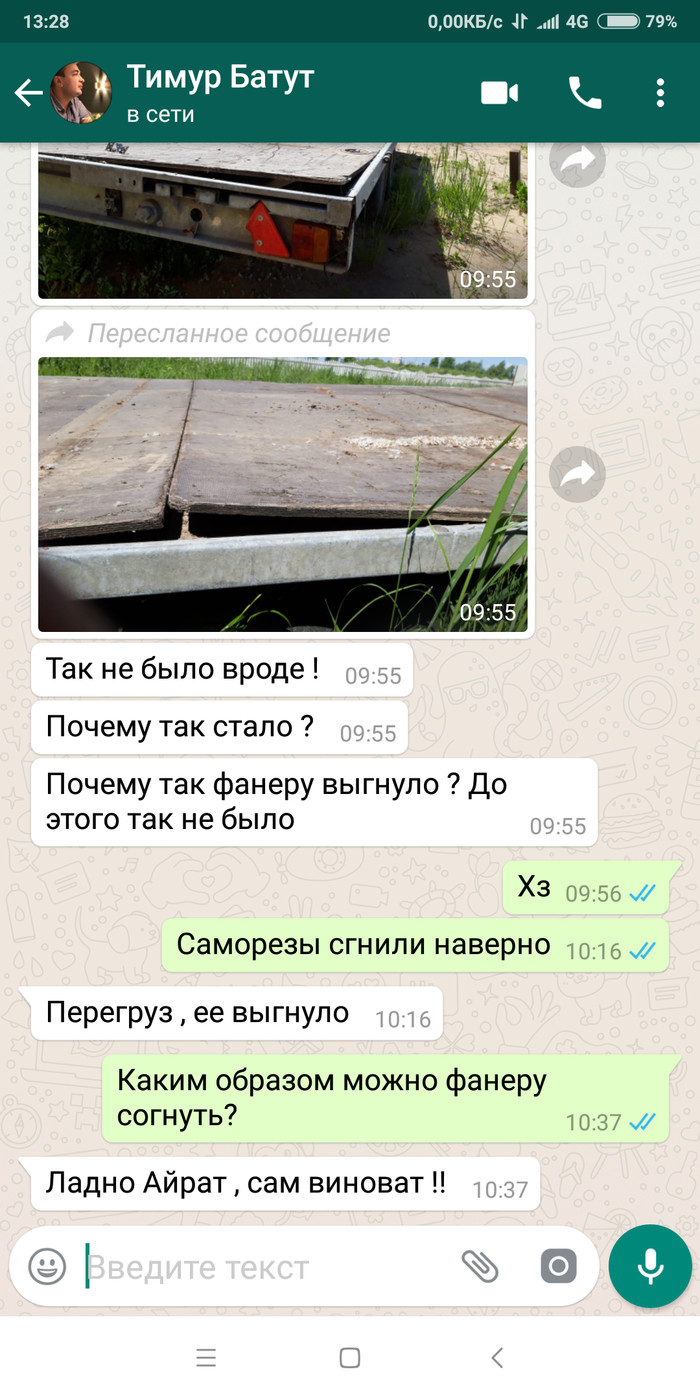Open the camera from the message bar
The image size is (700, 1400).
(x=558, y=1267)
